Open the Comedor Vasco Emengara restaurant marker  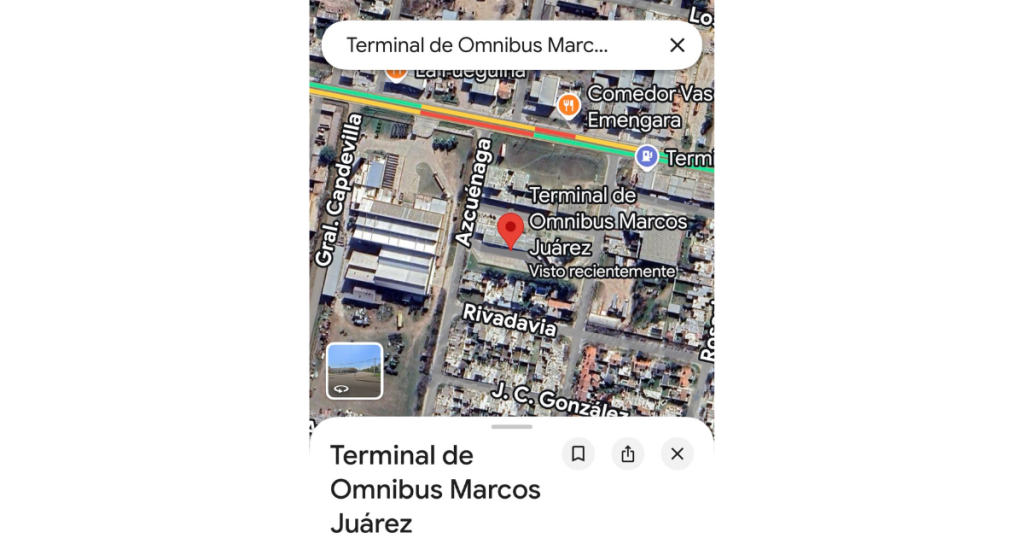pyautogui.click(x=569, y=104)
